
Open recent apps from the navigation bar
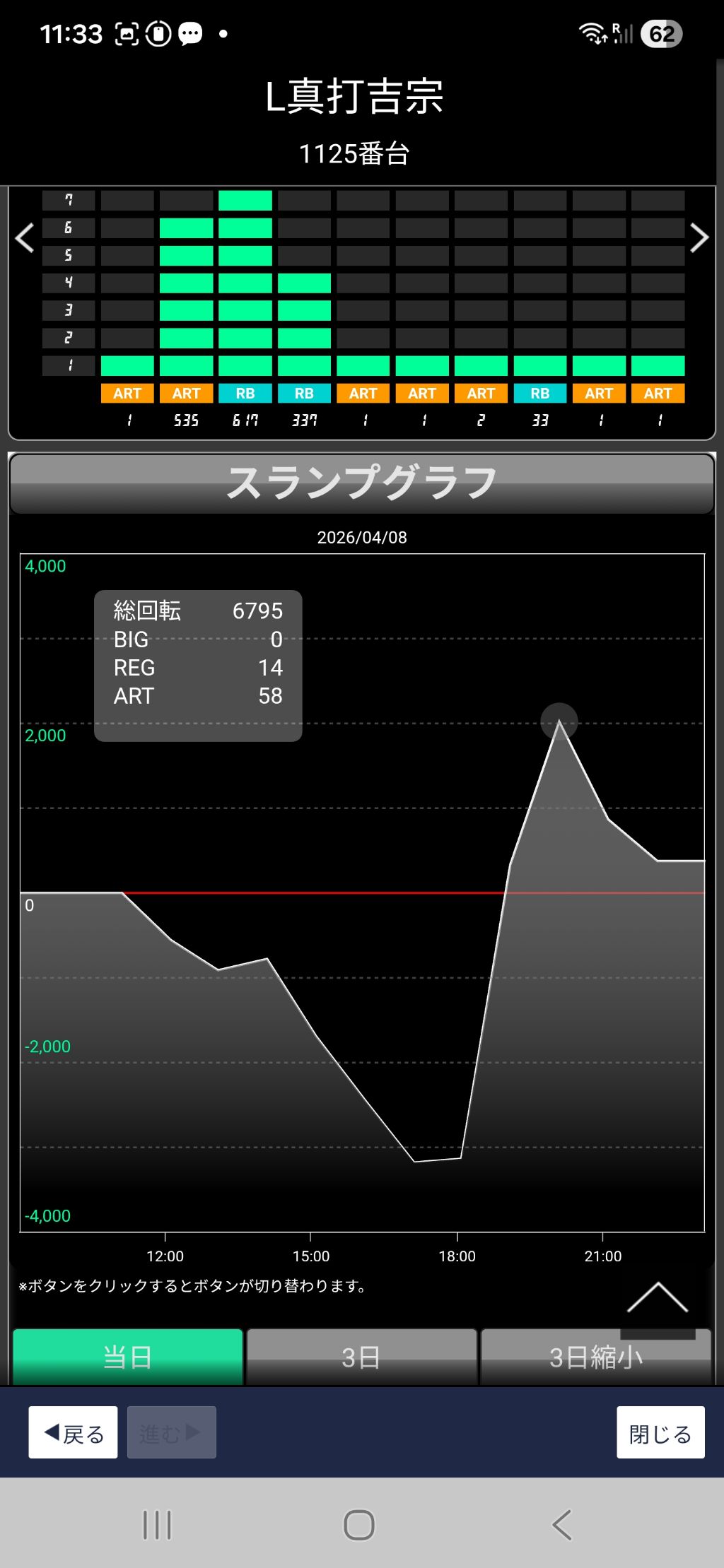[x=157, y=1525]
